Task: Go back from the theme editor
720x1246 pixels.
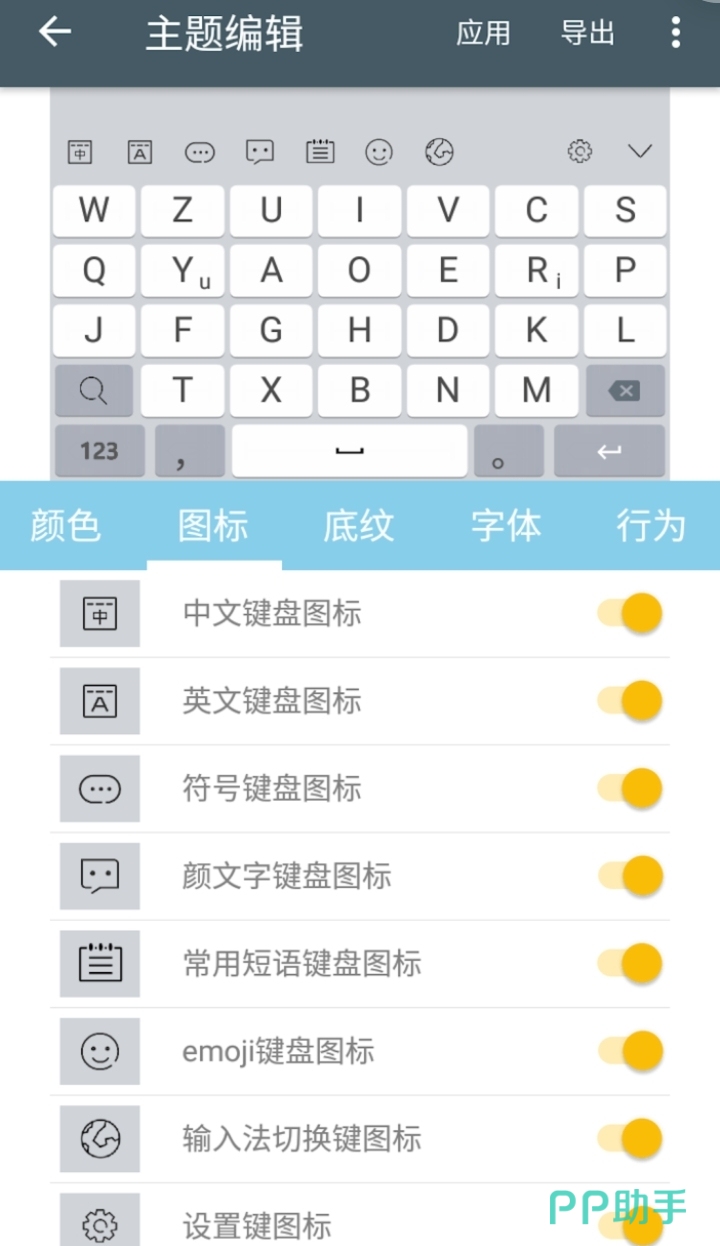Action: [55, 33]
